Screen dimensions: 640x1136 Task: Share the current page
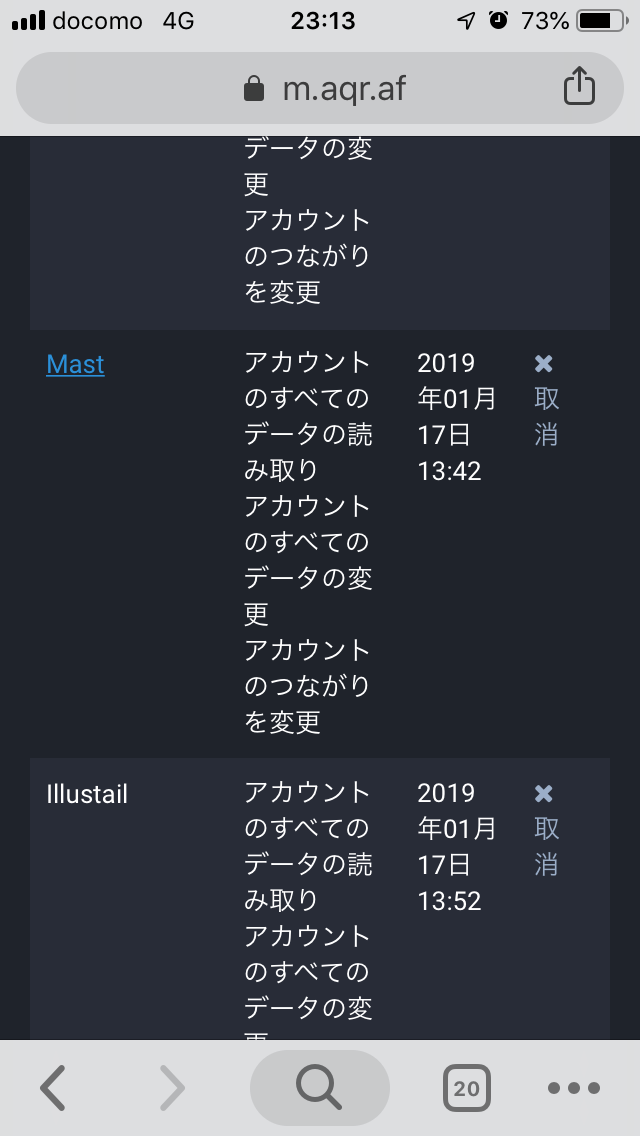[579, 87]
